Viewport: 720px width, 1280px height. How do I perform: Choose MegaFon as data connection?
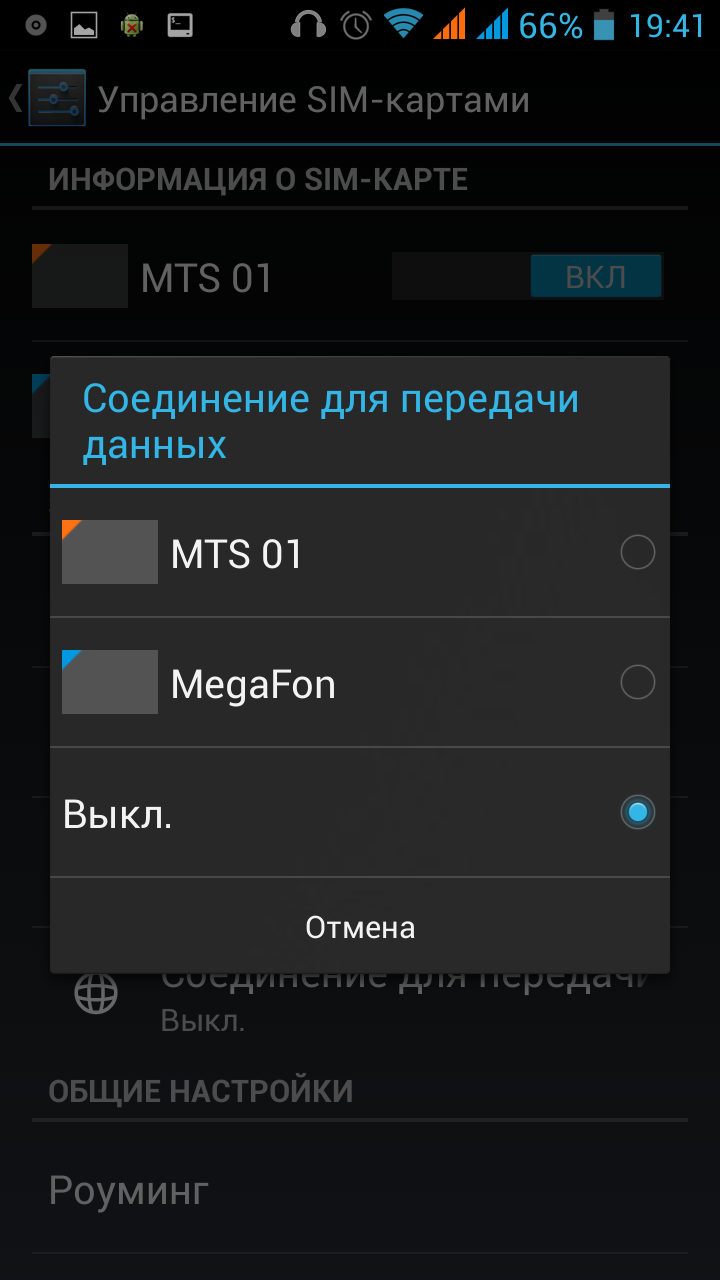click(360, 682)
